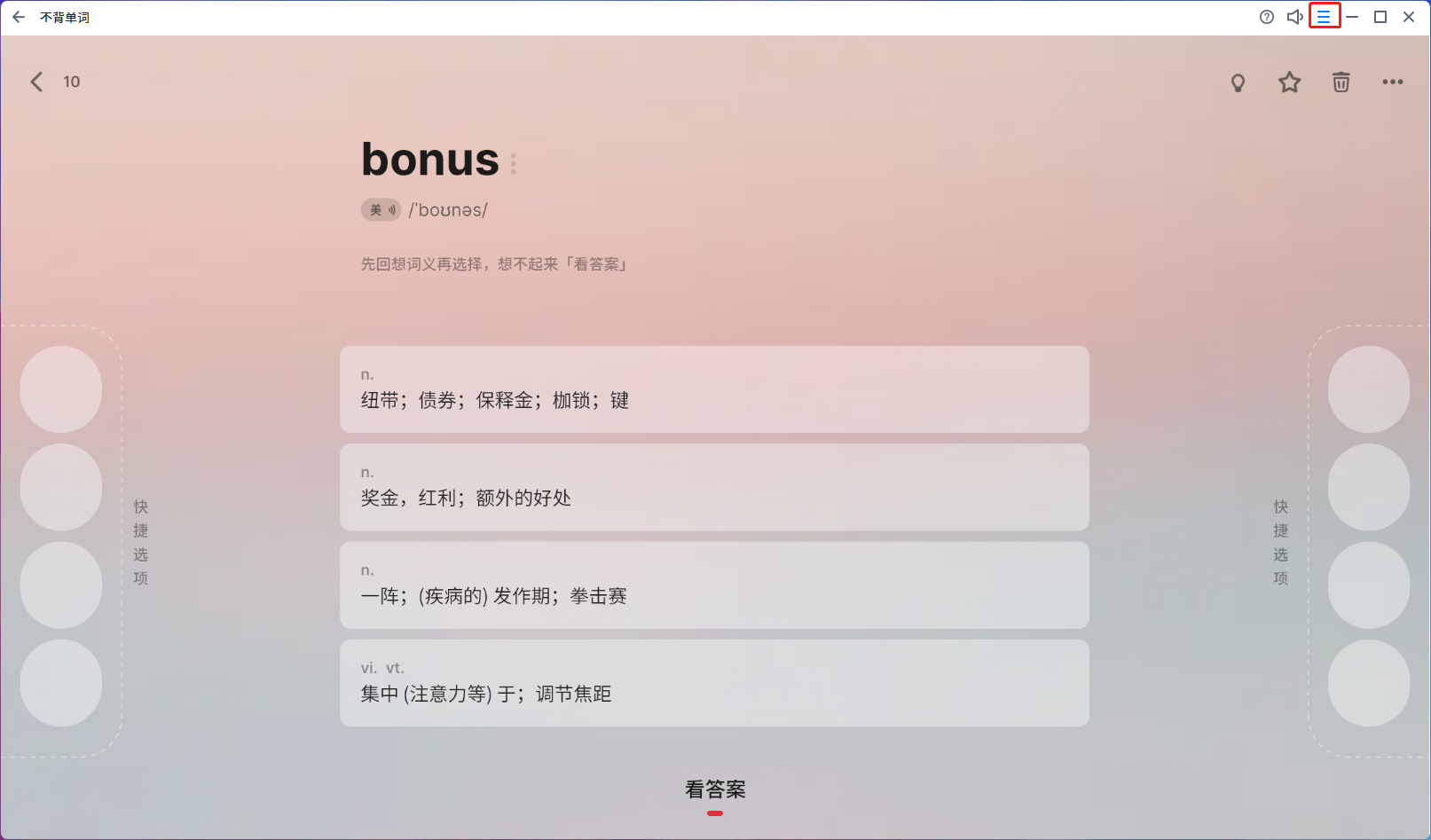Maximize the window
Screen dimensions: 1431x840
point(1380,17)
